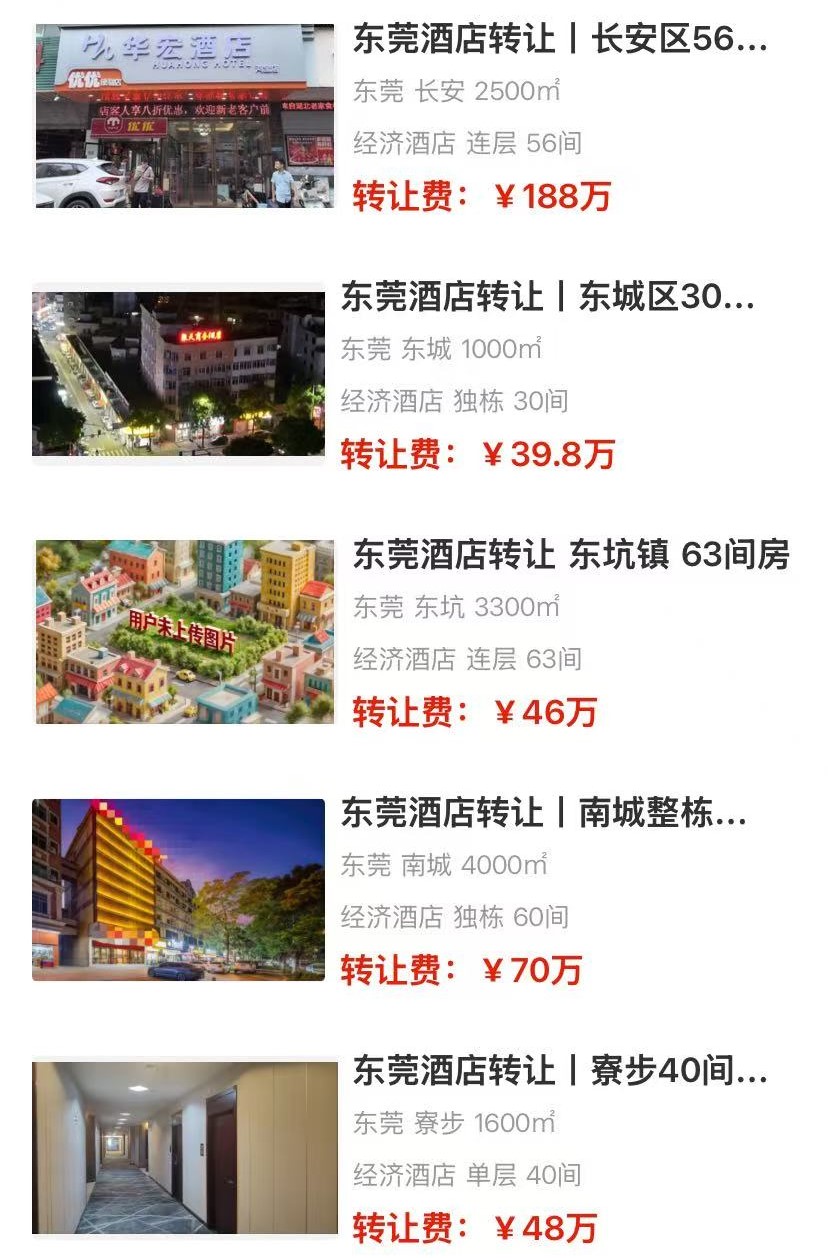The image size is (828, 1258).
Task: Click the 用户未上传图片 placeholder image
Action: coord(185,630)
